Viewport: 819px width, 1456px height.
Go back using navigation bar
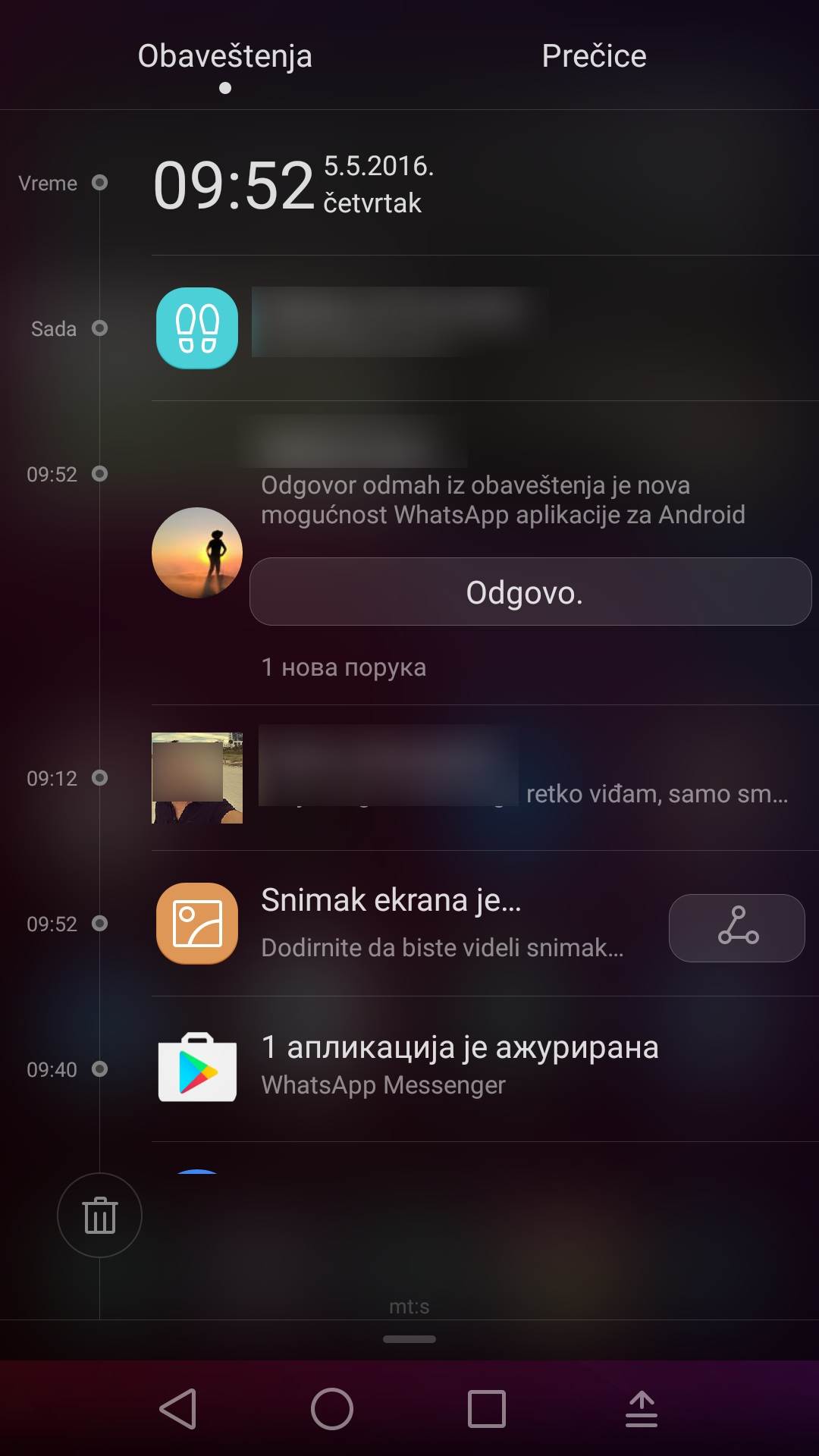179,1409
